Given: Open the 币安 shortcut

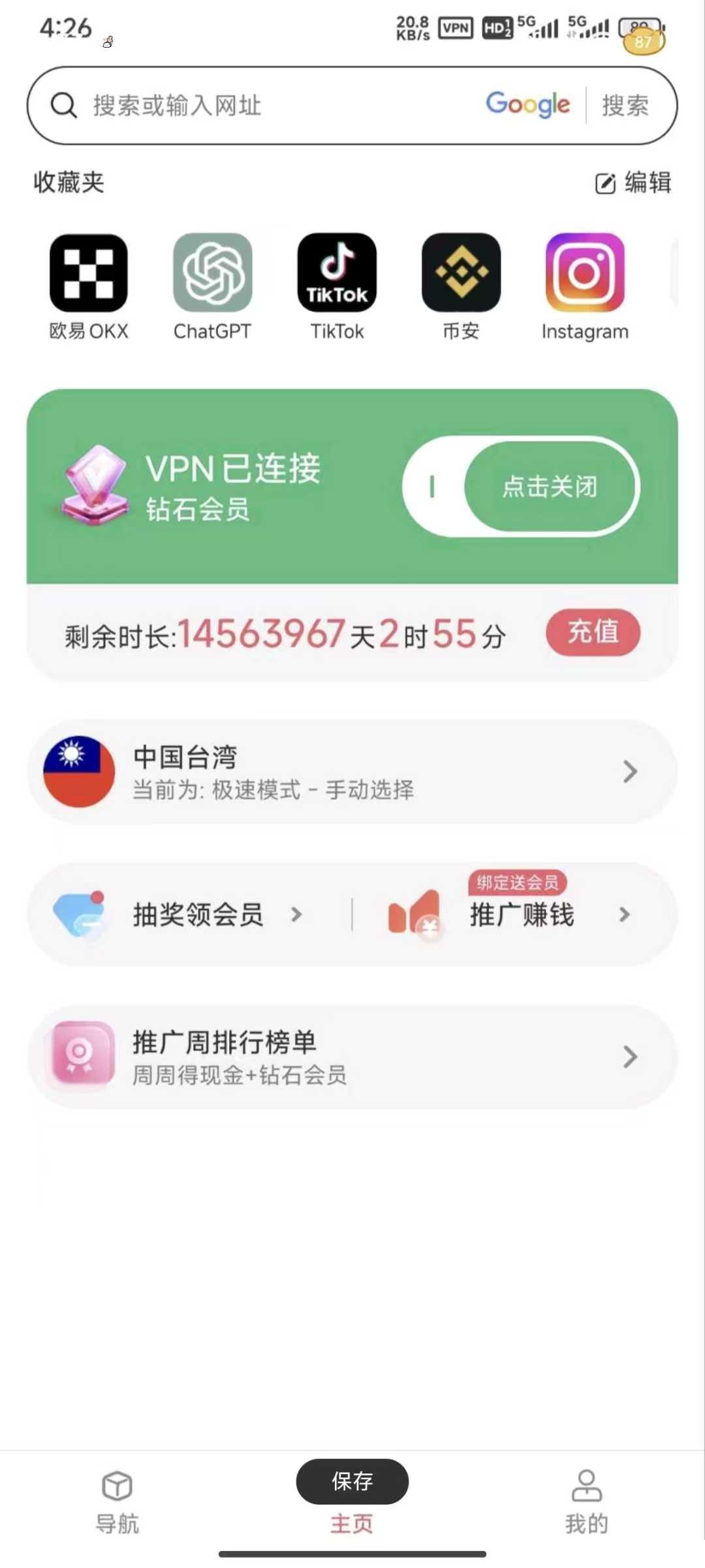Looking at the screenshot, I should click(461, 274).
